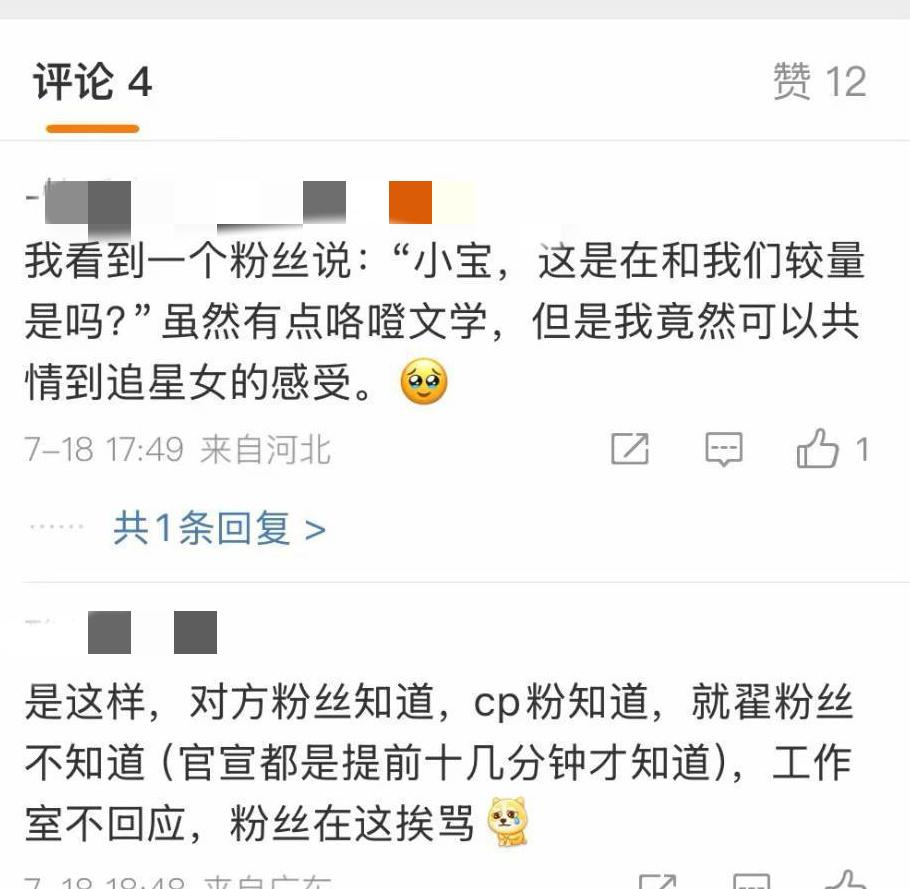
Task: Switch to the 赞 12 tab
Action: pyautogui.click(x=819, y=82)
